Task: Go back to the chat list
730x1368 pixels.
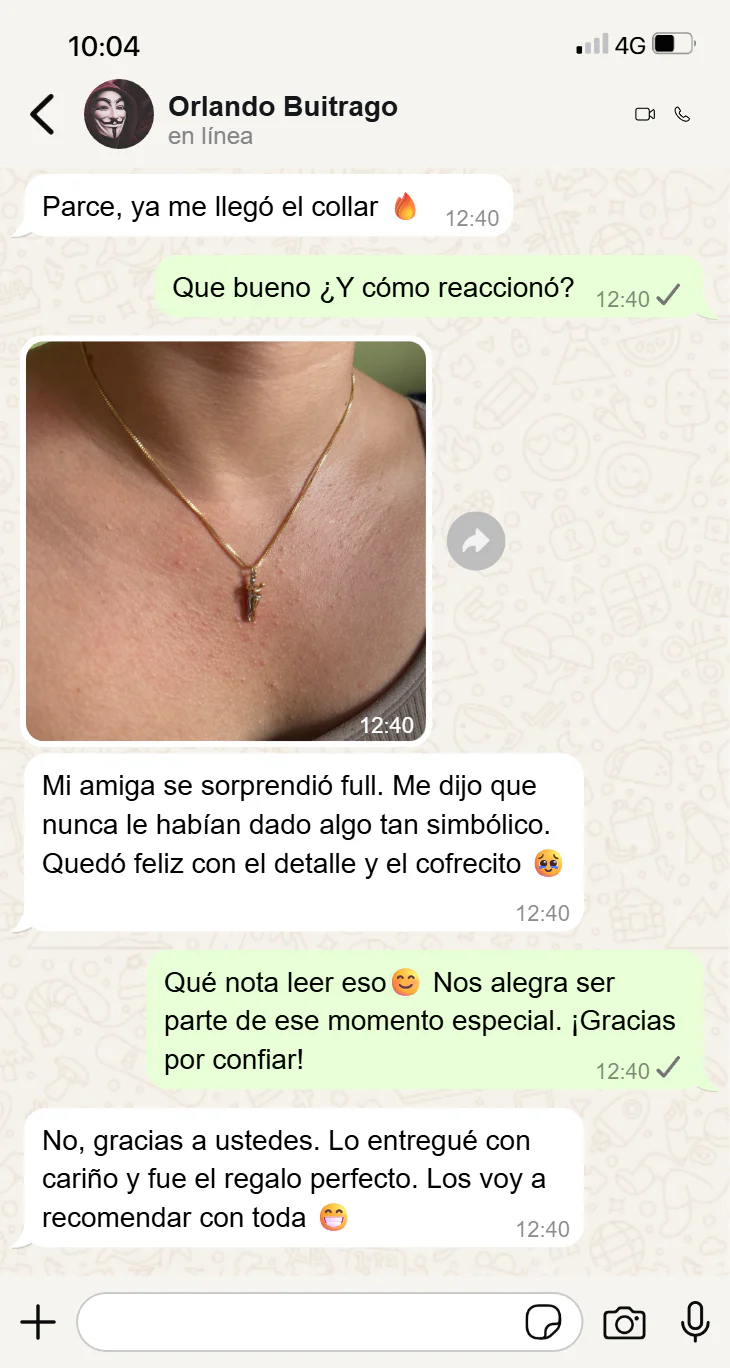Action: [x=42, y=114]
